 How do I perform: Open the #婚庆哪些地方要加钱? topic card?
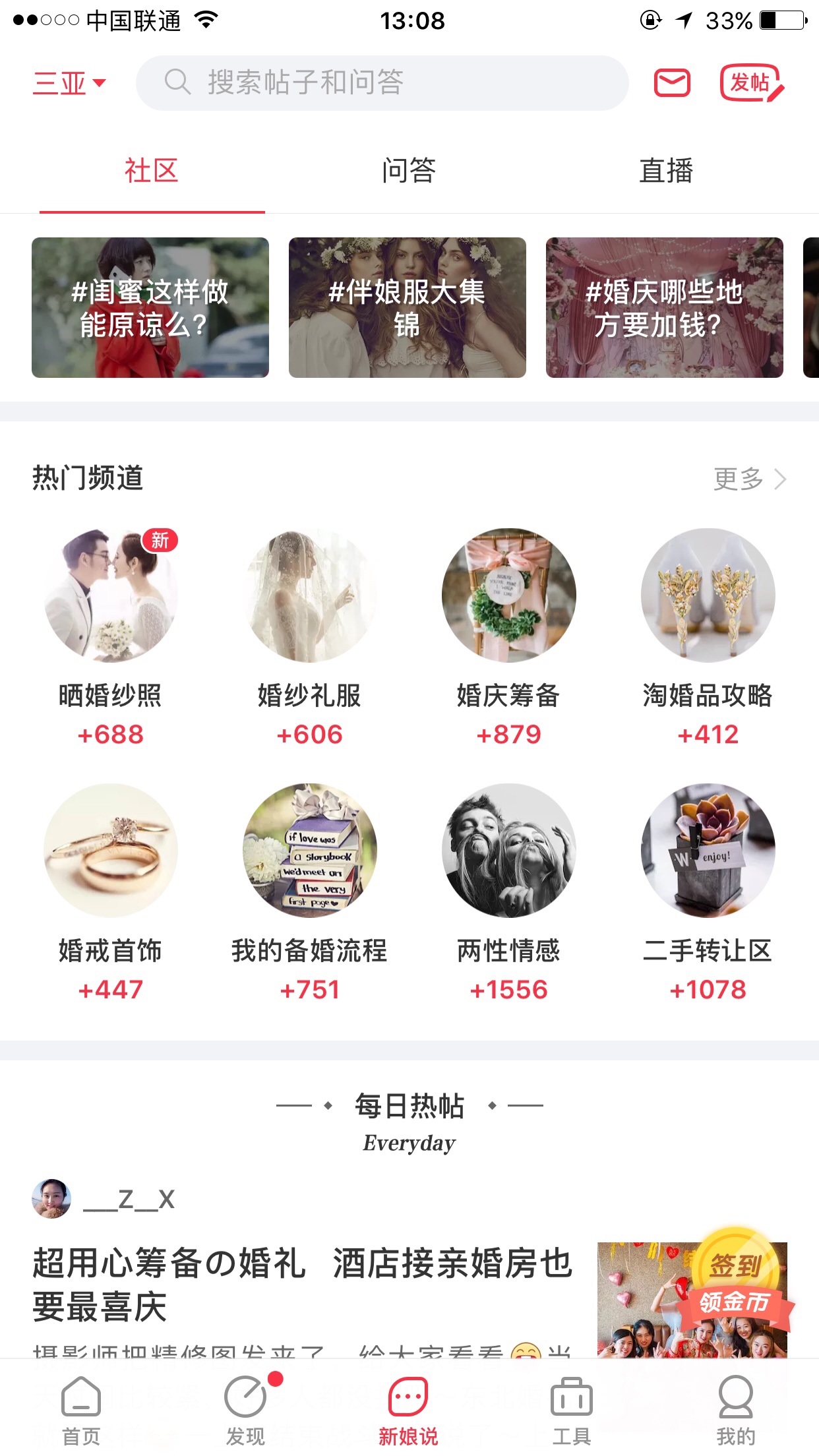(x=665, y=308)
